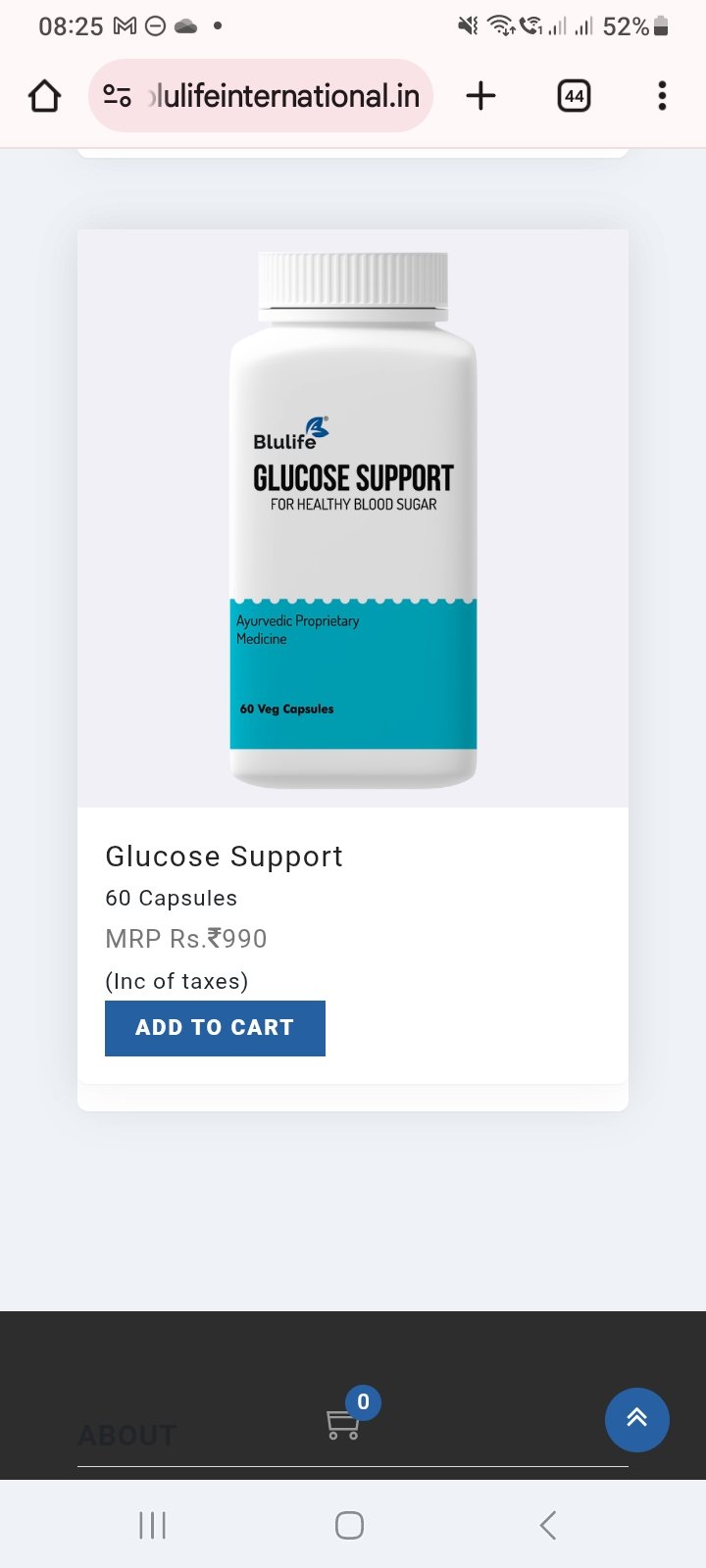The width and height of the screenshot is (706, 1568).
Task: Go back using system navigation
Action: [x=548, y=1525]
